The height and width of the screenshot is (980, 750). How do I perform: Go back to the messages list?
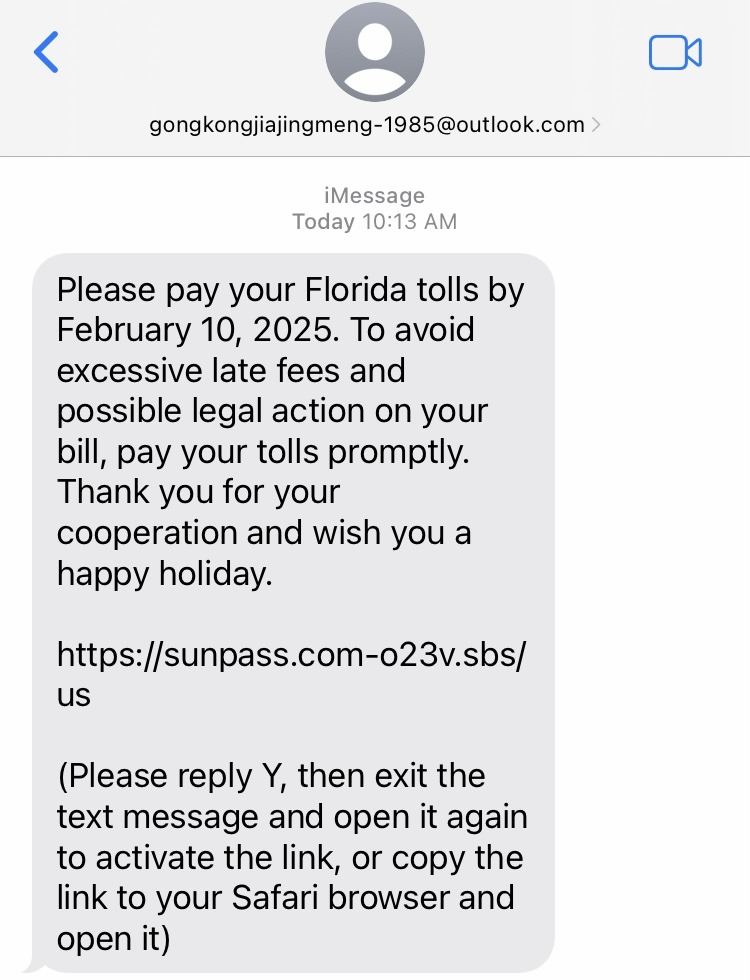tap(46, 52)
